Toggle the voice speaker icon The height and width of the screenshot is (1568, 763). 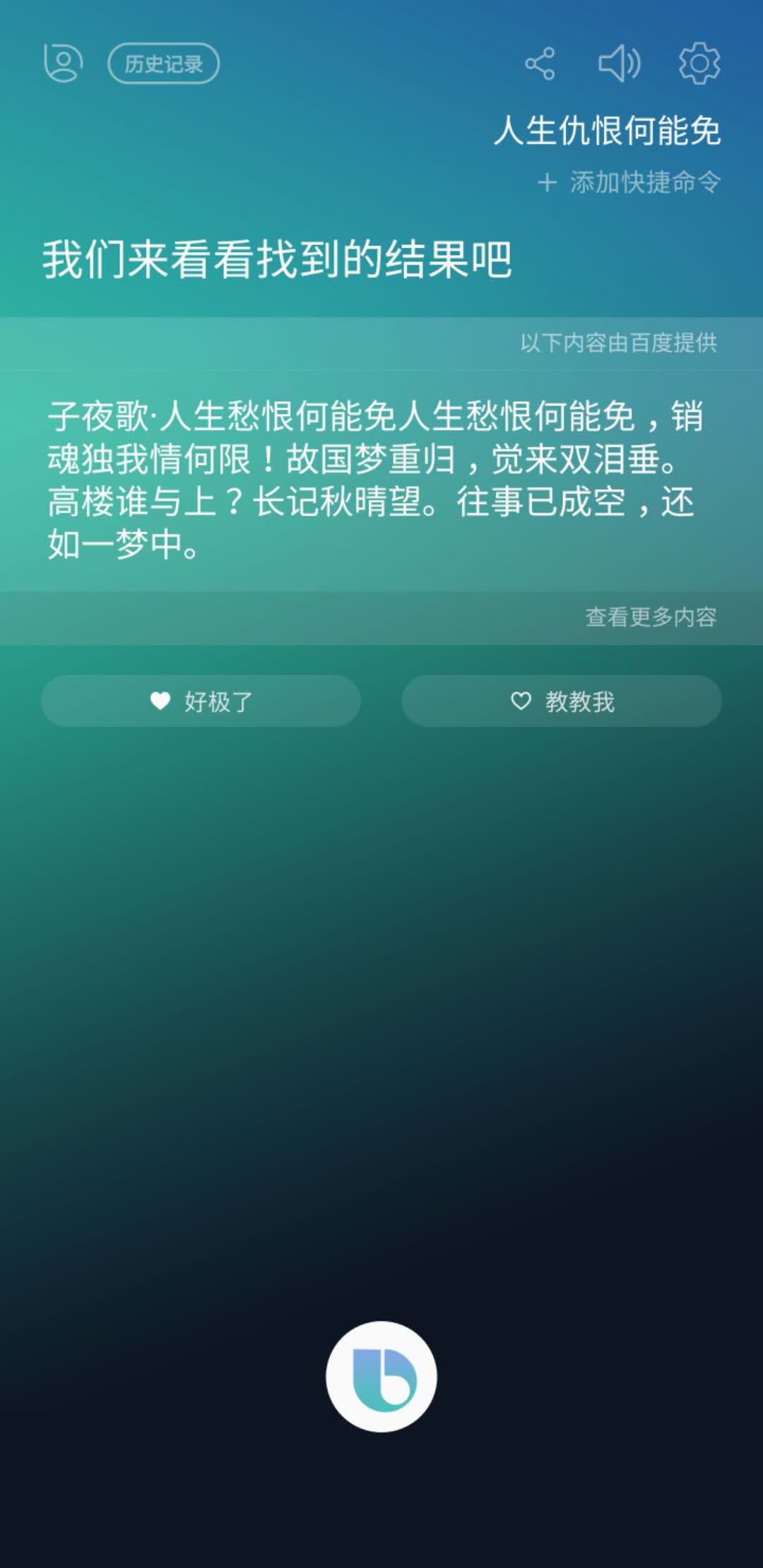click(x=620, y=64)
